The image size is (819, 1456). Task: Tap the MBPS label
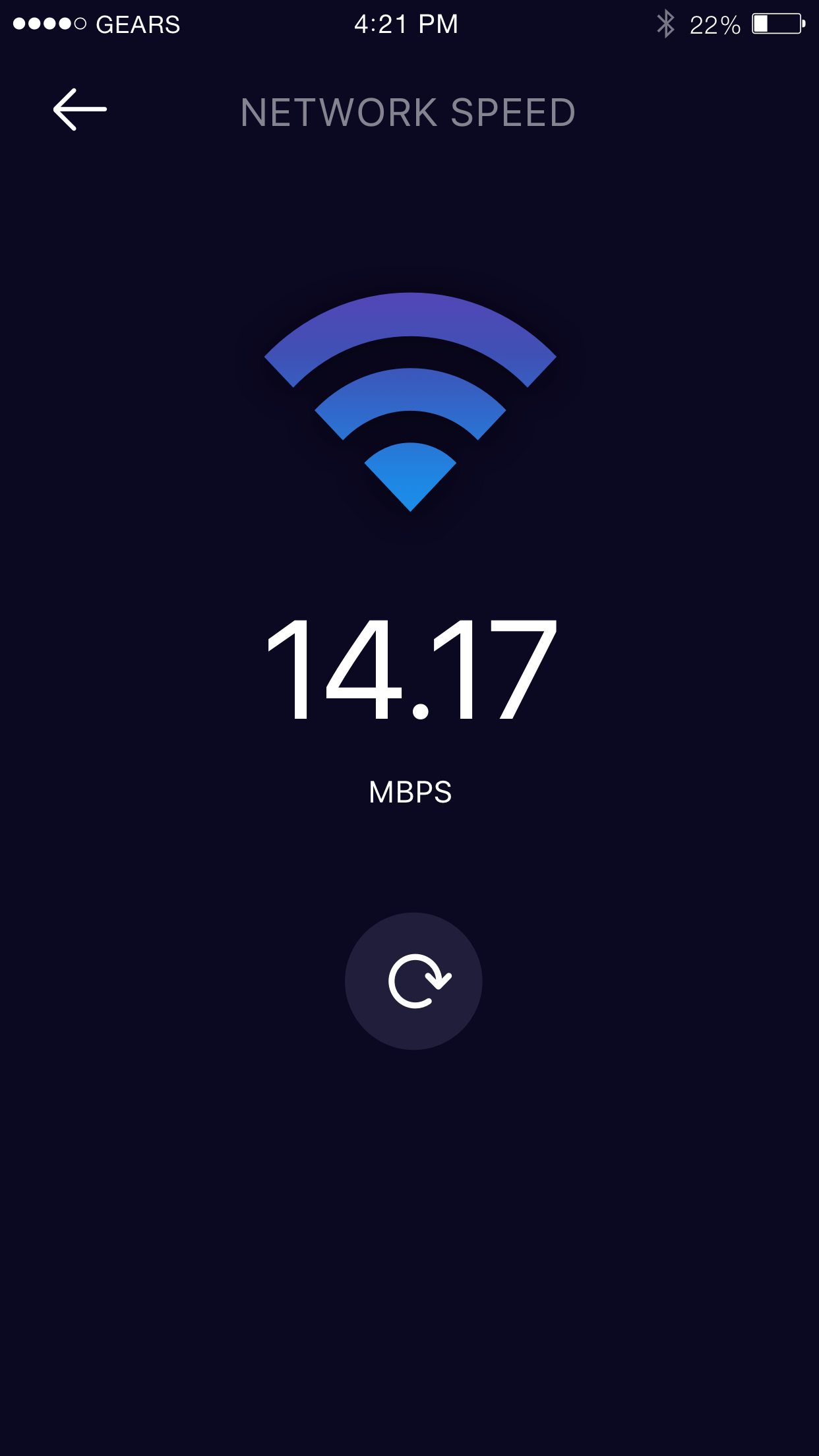pos(409,792)
